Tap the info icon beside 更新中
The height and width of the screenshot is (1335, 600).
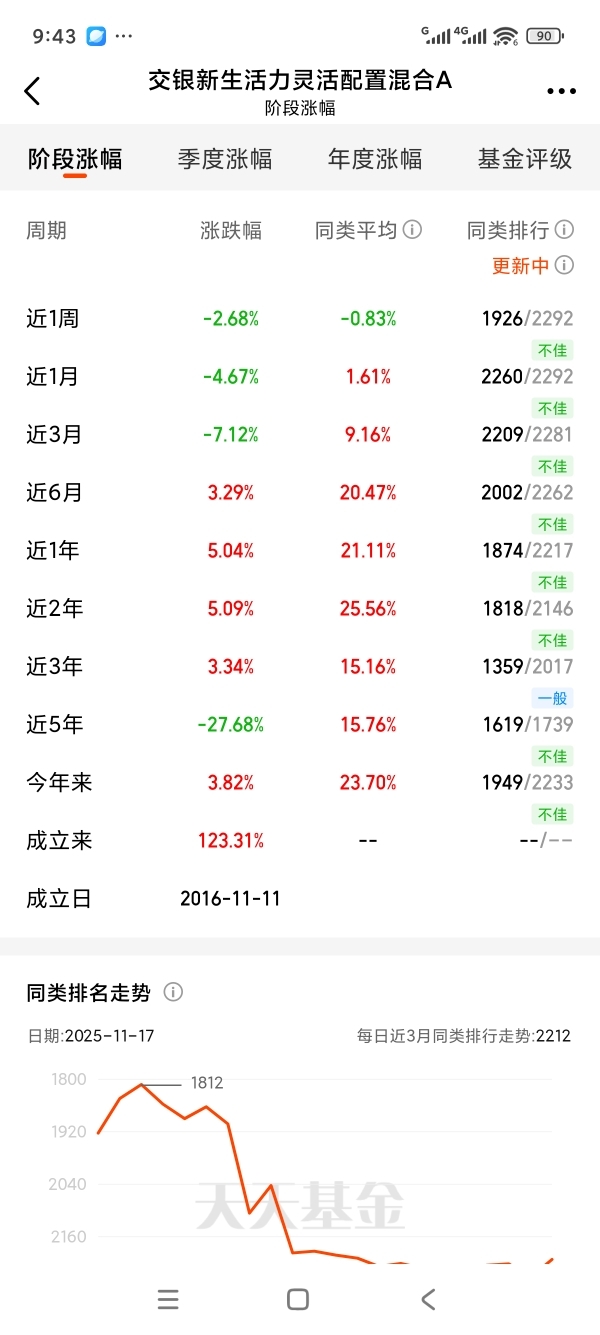(x=564, y=265)
